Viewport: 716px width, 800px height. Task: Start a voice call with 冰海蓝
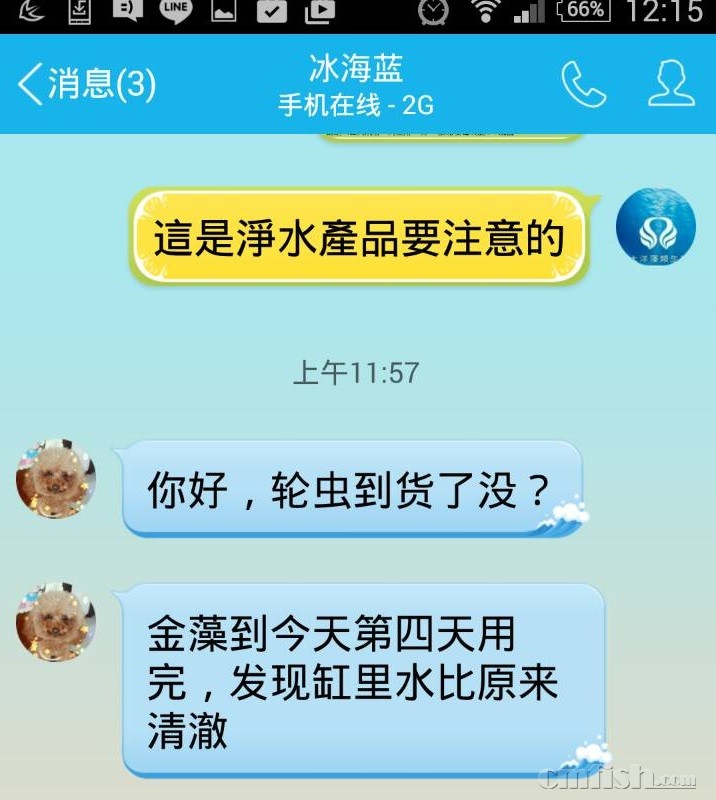(x=583, y=84)
